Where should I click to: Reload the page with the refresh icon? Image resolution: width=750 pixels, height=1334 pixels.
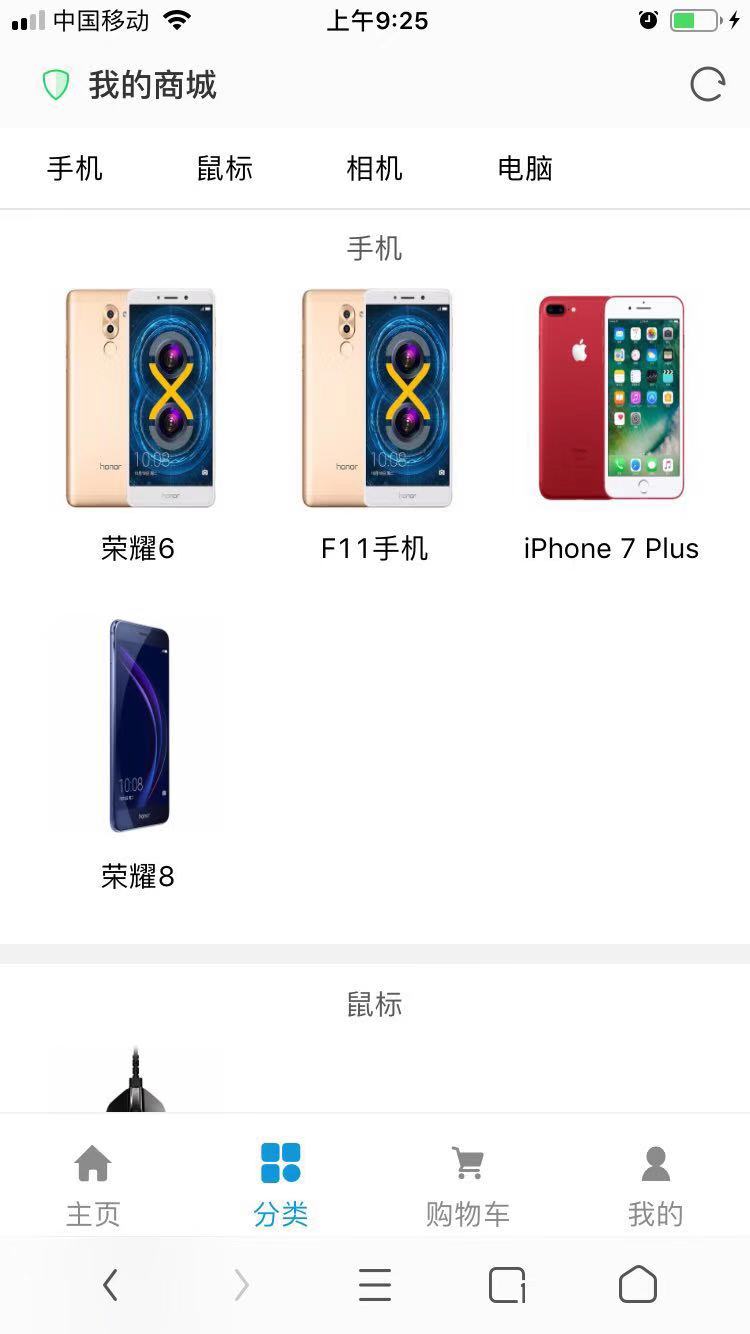tap(707, 85)
